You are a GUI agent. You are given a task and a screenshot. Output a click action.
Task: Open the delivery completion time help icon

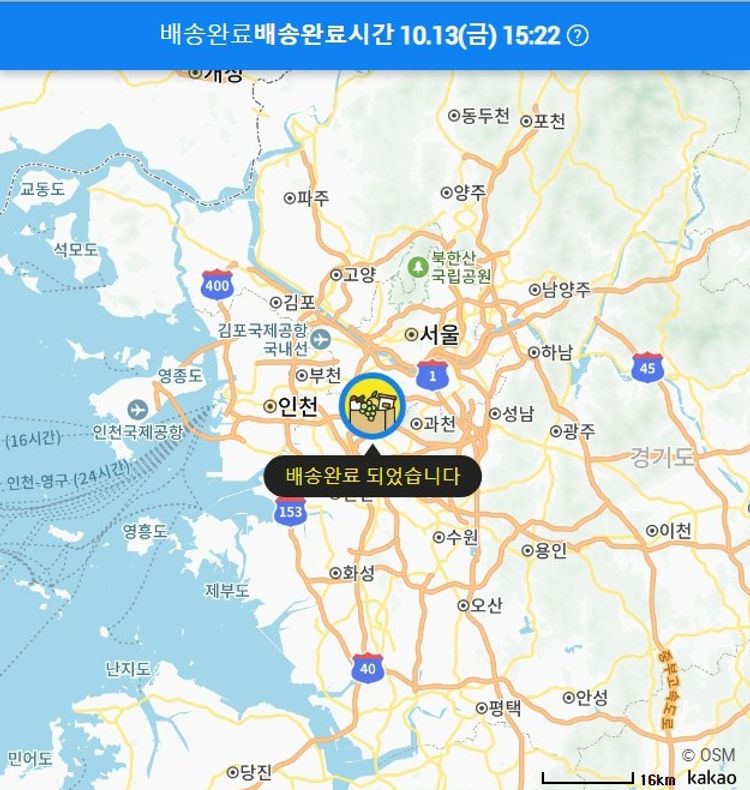coord(578,35)
